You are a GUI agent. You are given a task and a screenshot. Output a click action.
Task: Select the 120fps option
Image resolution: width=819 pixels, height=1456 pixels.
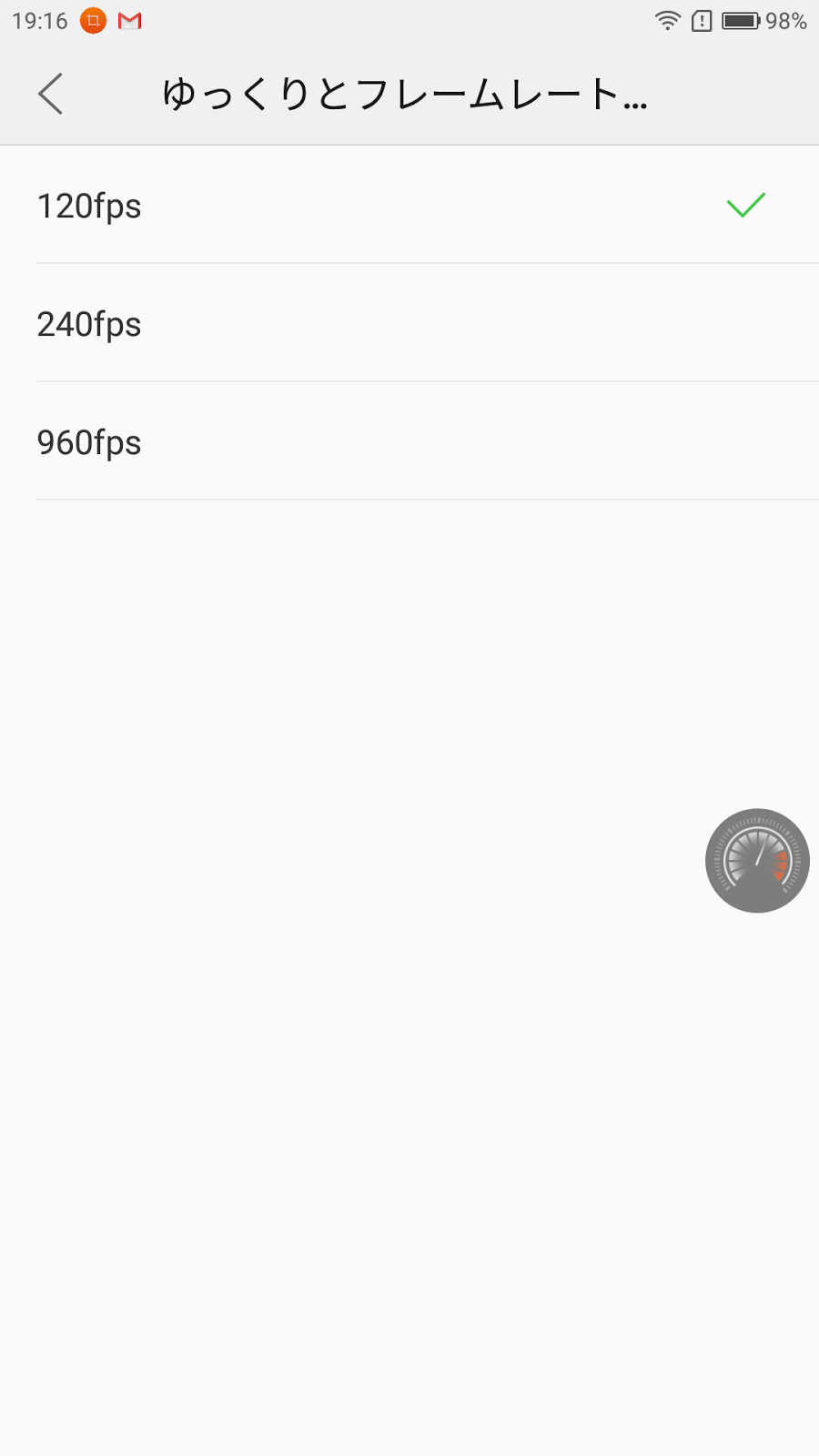coord(89,207)
